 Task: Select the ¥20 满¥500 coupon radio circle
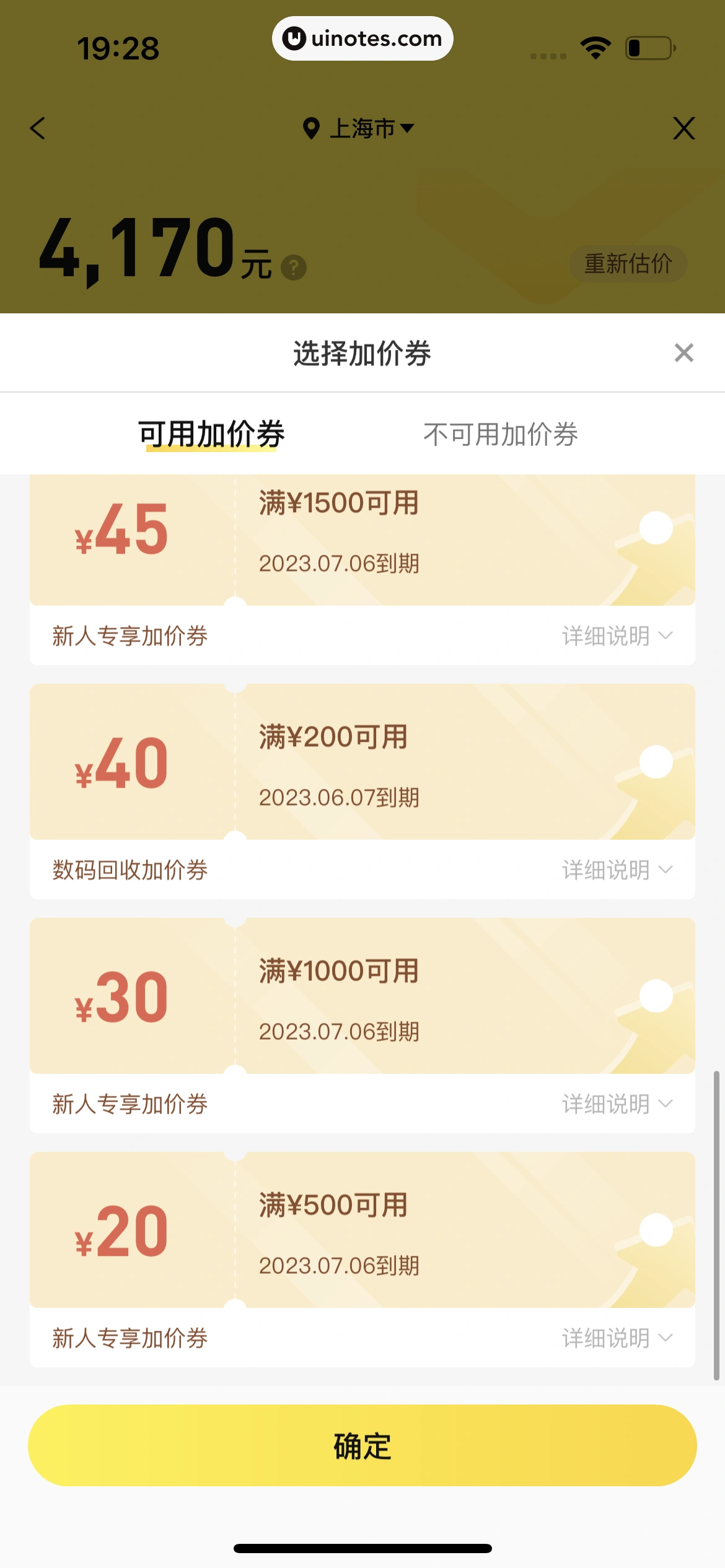pyautogui.click(x=656, y=1231)
